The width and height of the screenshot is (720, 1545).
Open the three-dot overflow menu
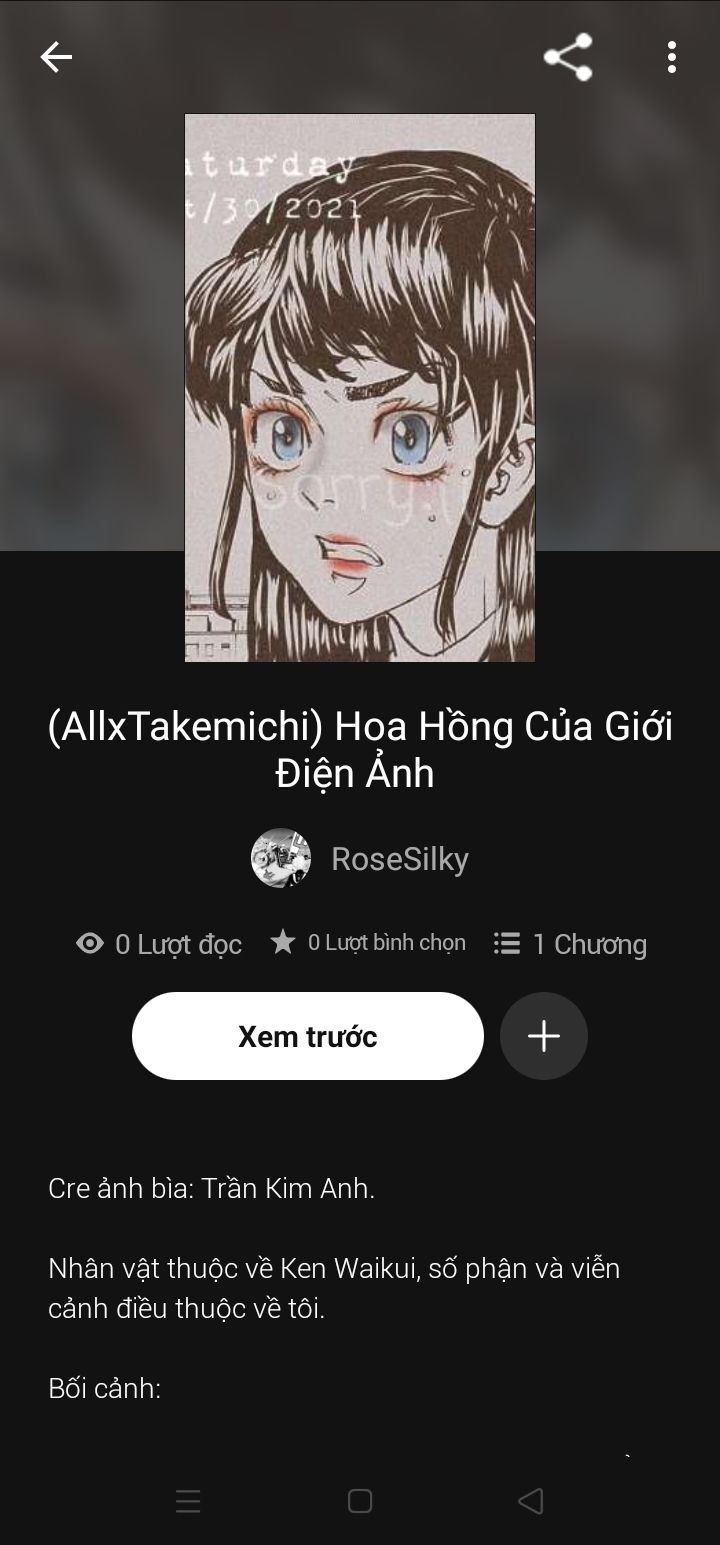[x=672, y=57]
